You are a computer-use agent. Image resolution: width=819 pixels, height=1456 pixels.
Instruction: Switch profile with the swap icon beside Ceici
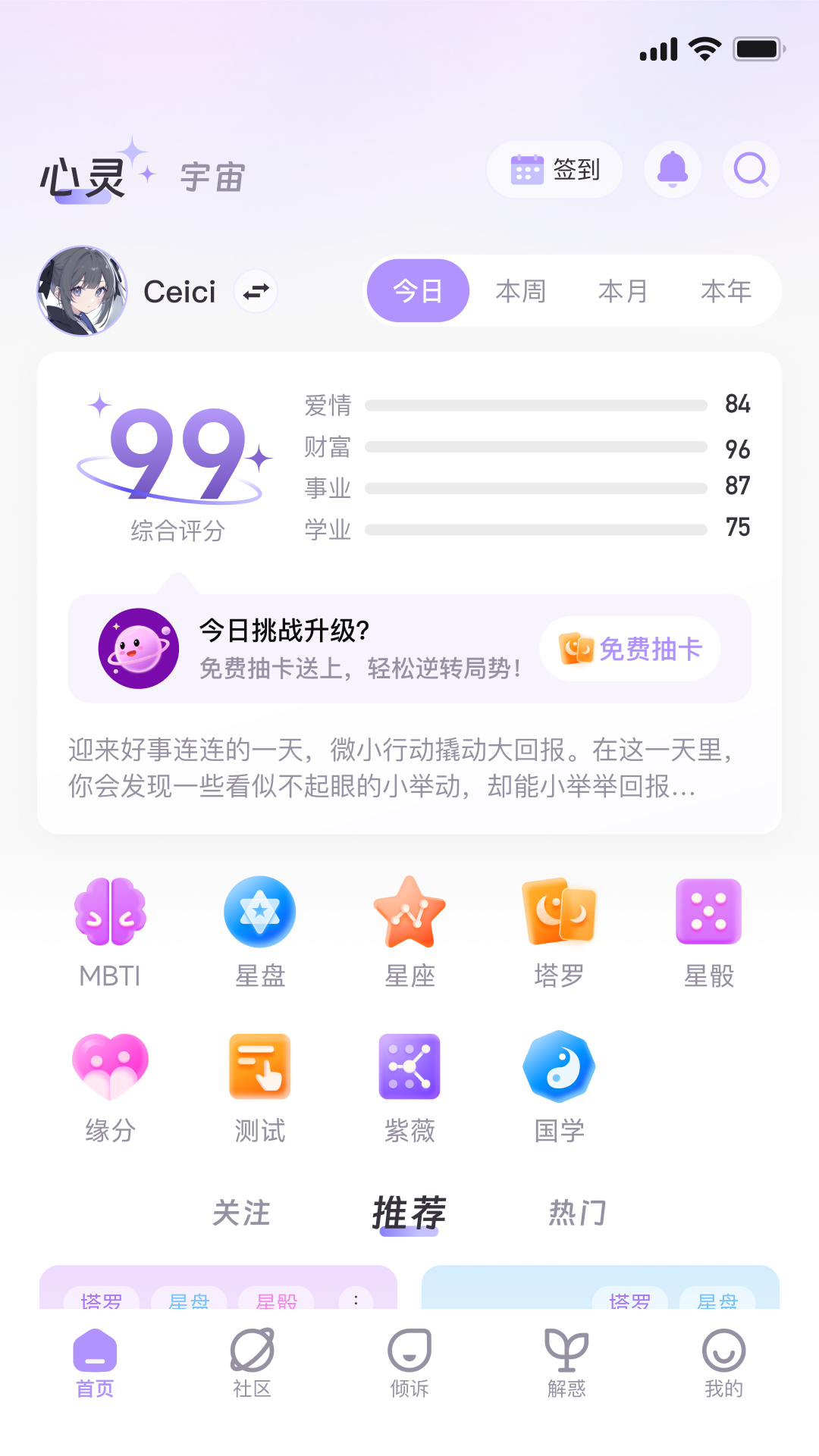pos(256,291)
